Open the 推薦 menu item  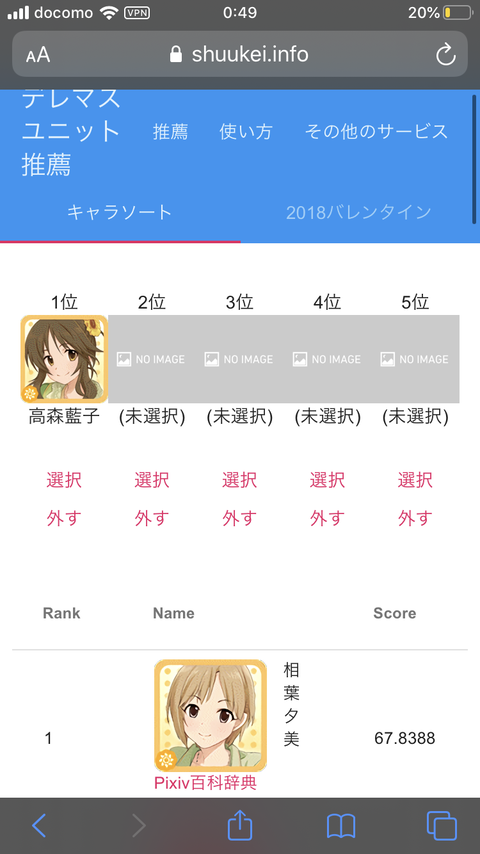coord(171,132)
